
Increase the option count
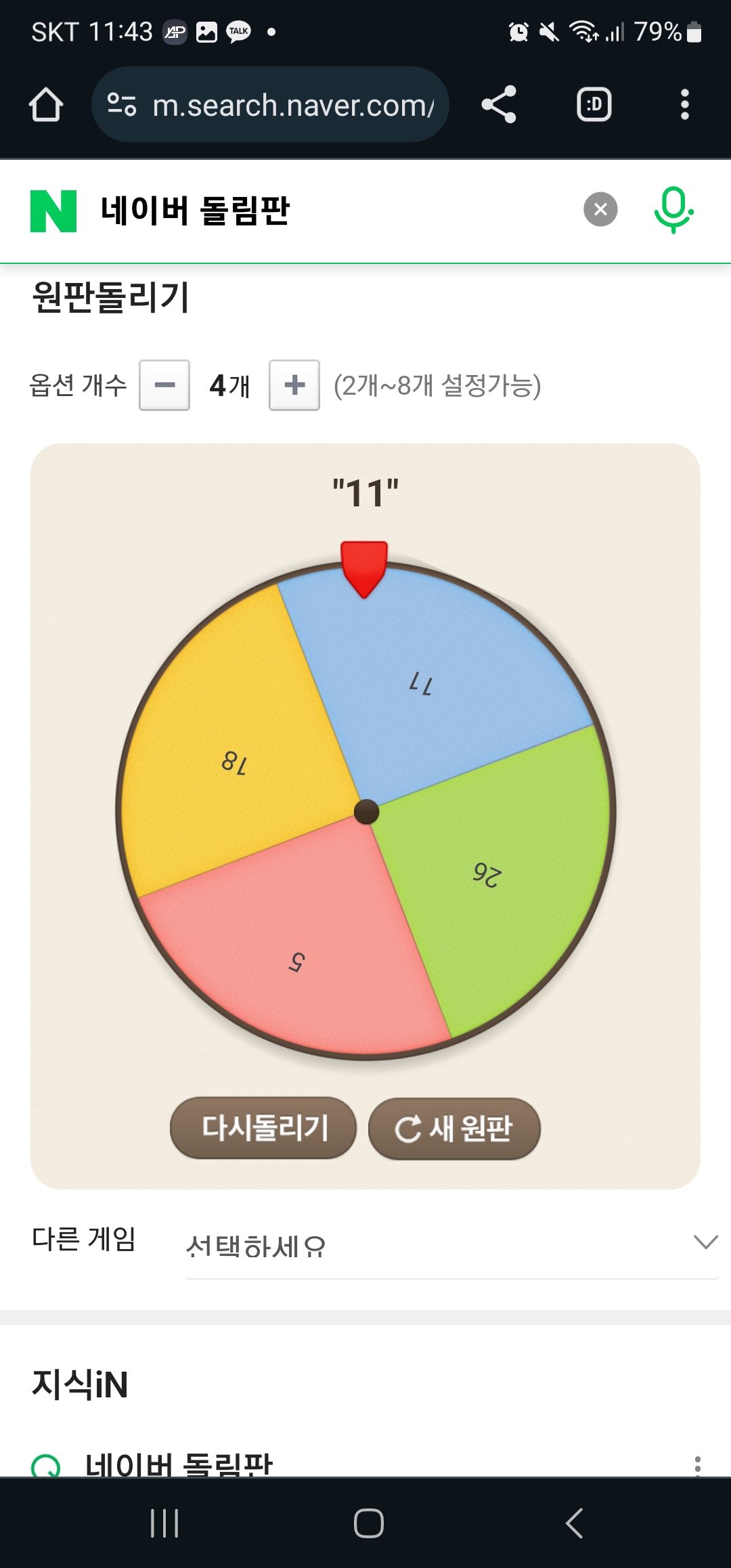tap(294, 385)
